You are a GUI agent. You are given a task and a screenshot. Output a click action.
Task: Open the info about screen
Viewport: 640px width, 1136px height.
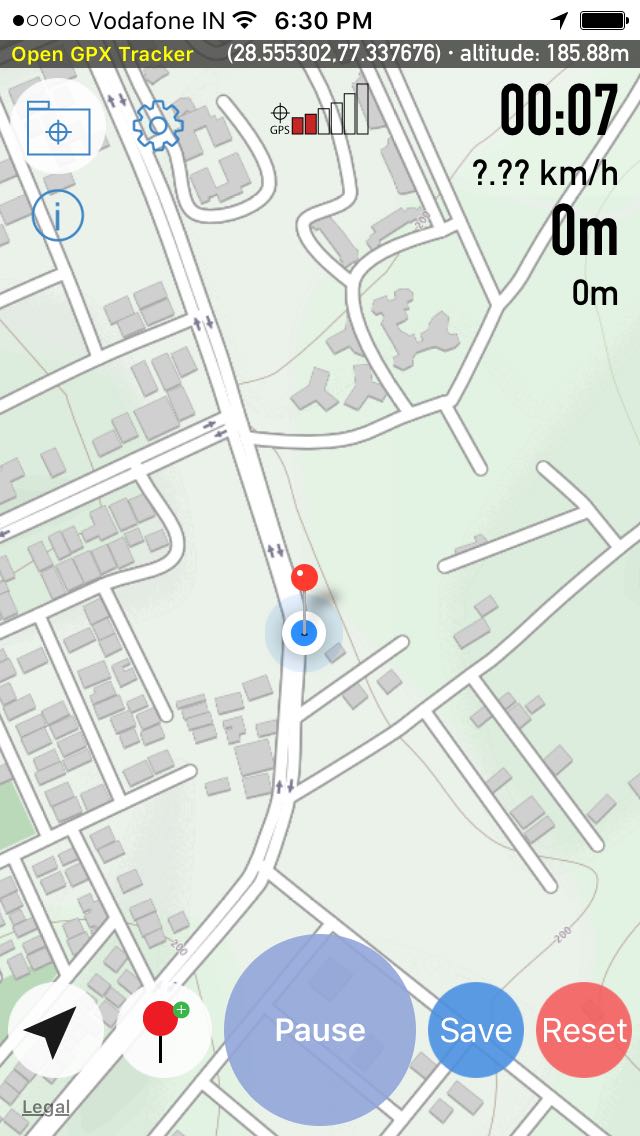pos(58,215)
